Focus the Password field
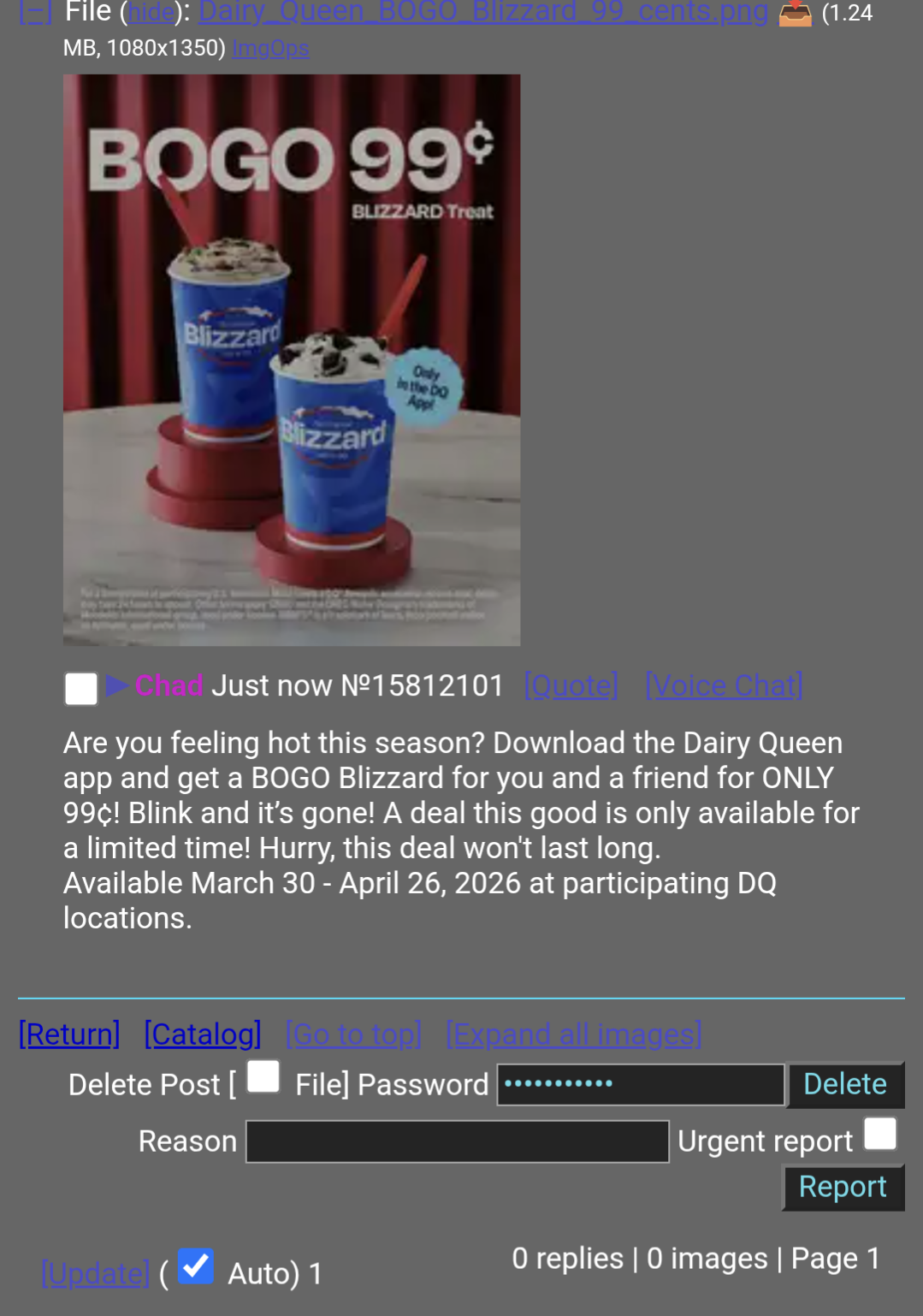 [x=641, y=1084]
